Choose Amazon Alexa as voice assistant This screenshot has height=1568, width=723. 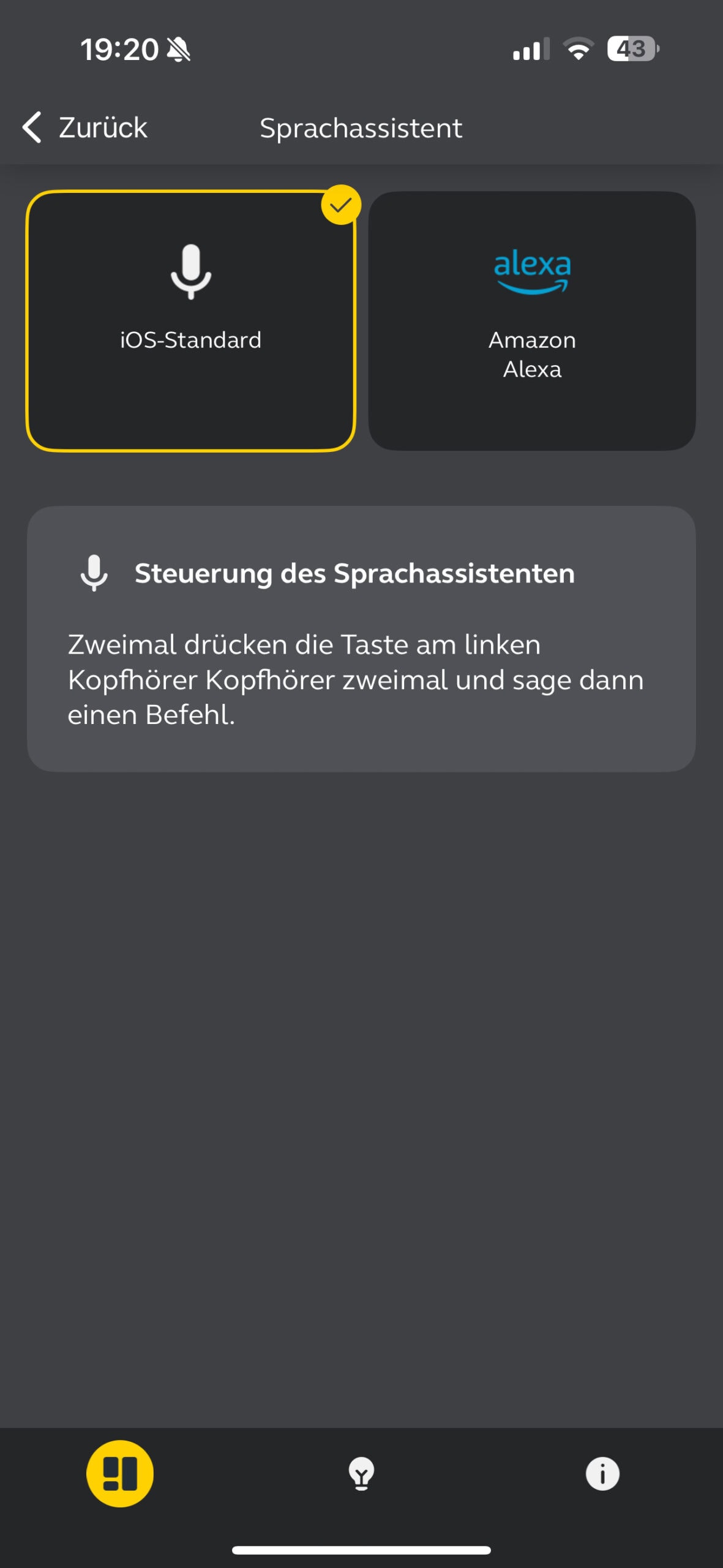point(531,321)
